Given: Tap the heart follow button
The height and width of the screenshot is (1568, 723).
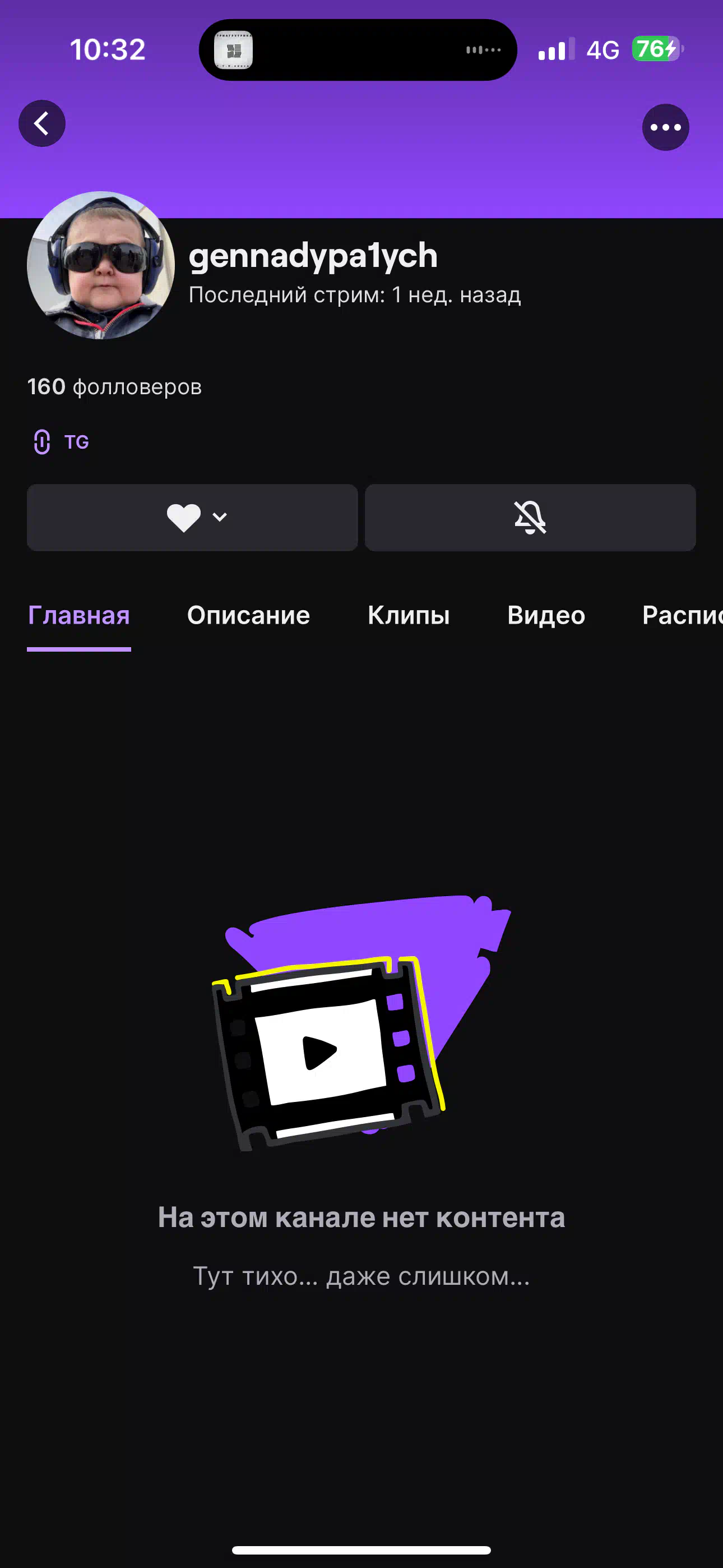Looking at the screenshot, I should pos(192,518).
